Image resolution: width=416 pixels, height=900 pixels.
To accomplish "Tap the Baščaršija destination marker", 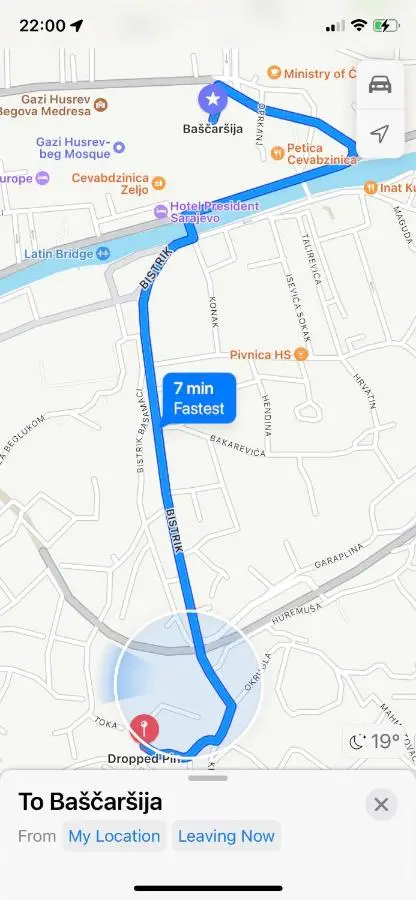I will click(x=213, y=99).
